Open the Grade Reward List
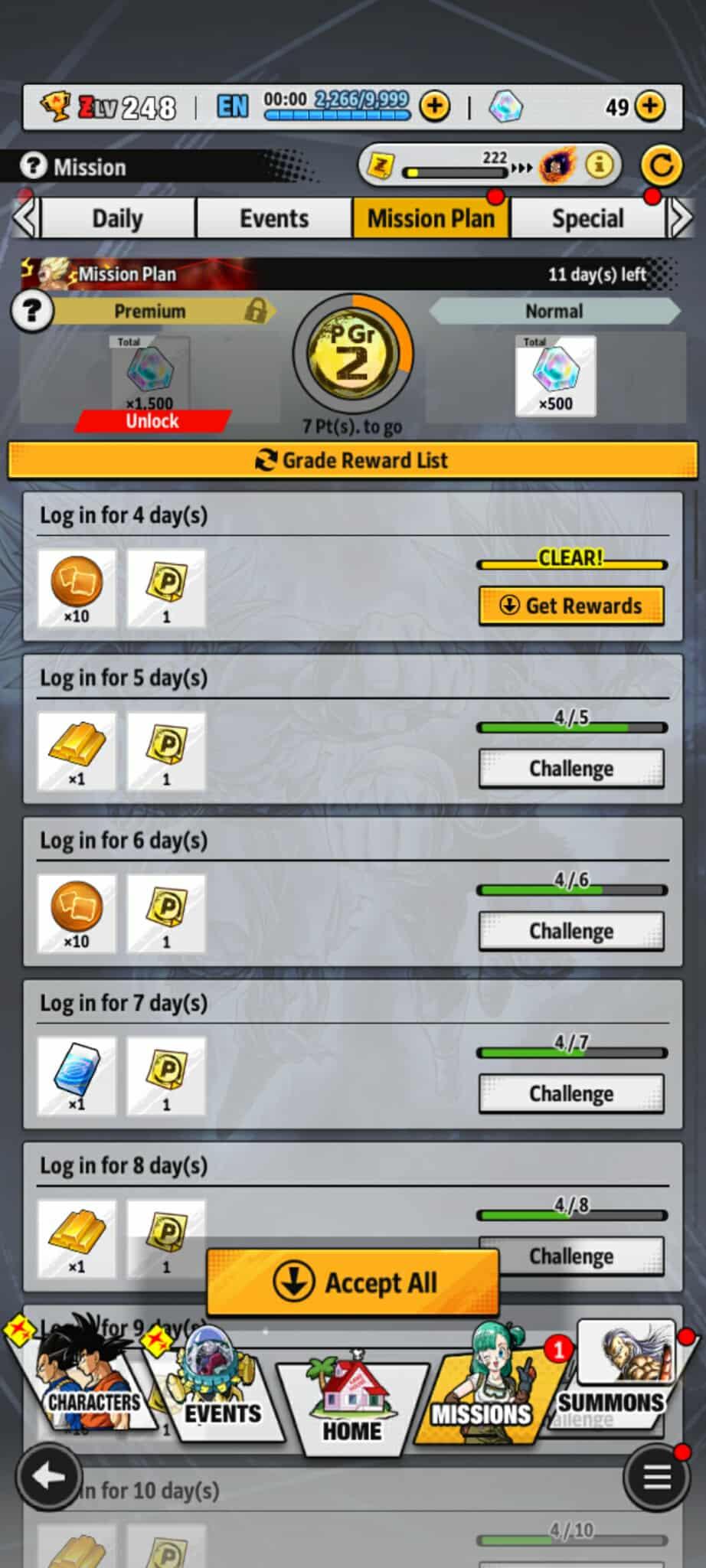The width and height of the screenshot is (706, 1568). pos(352,460)
